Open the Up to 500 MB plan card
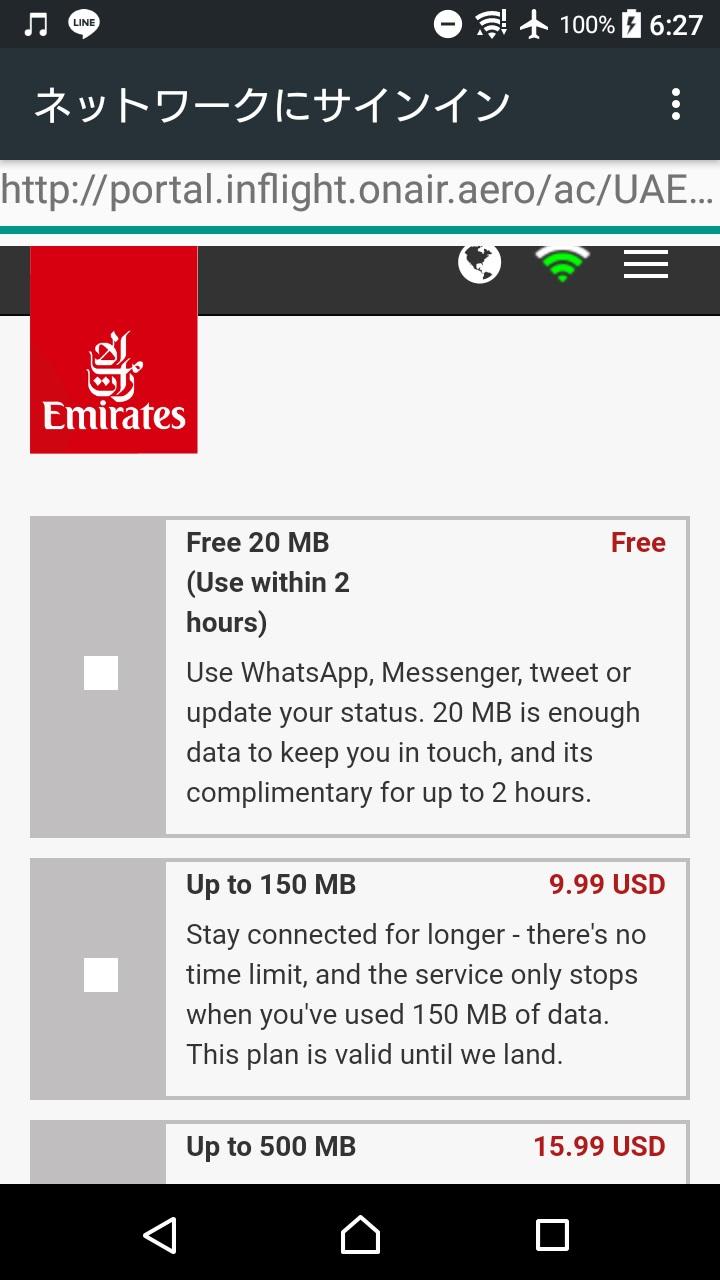This screenshot has width=720, height=1280. pos(425,1150)
